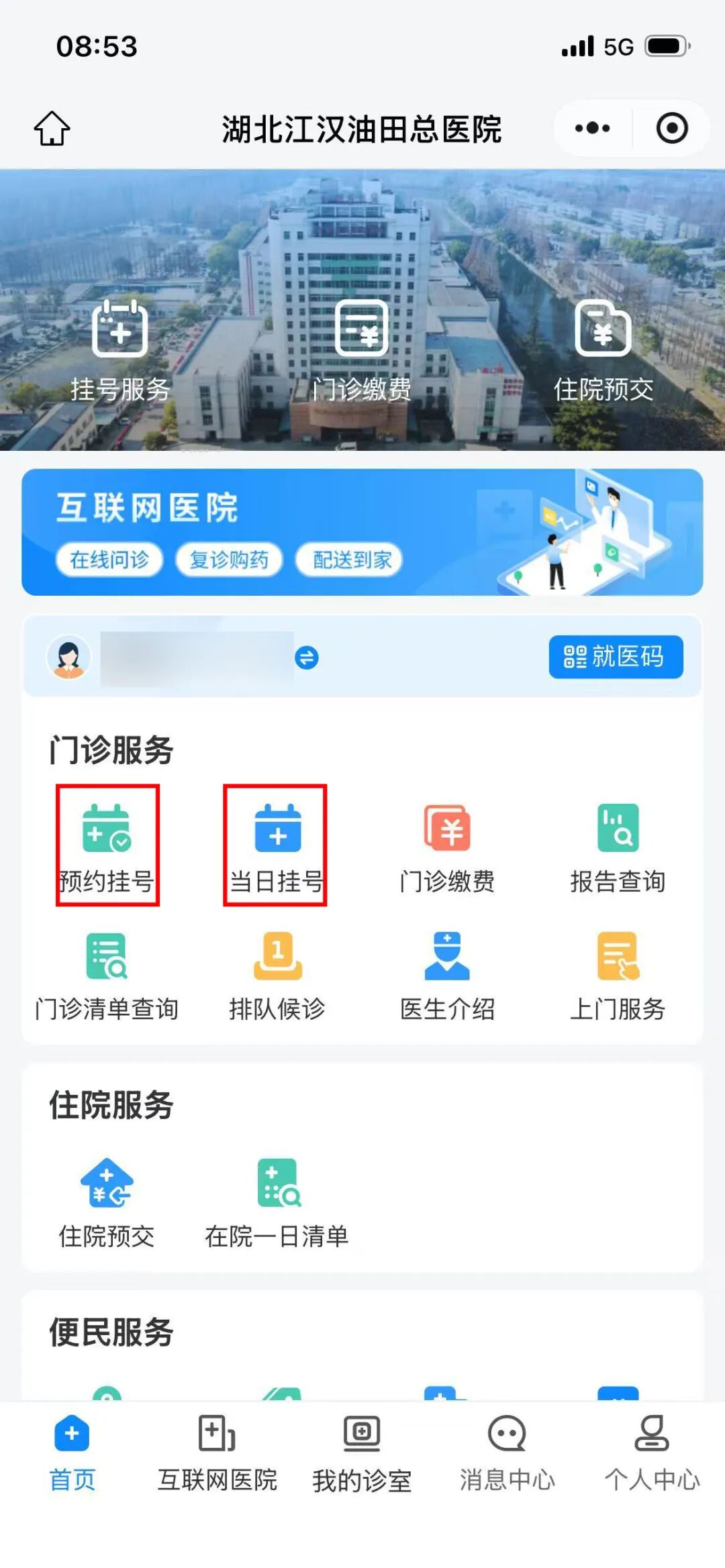
Task: Open 挂号服务 on the banner
Action: click(120, 350)
